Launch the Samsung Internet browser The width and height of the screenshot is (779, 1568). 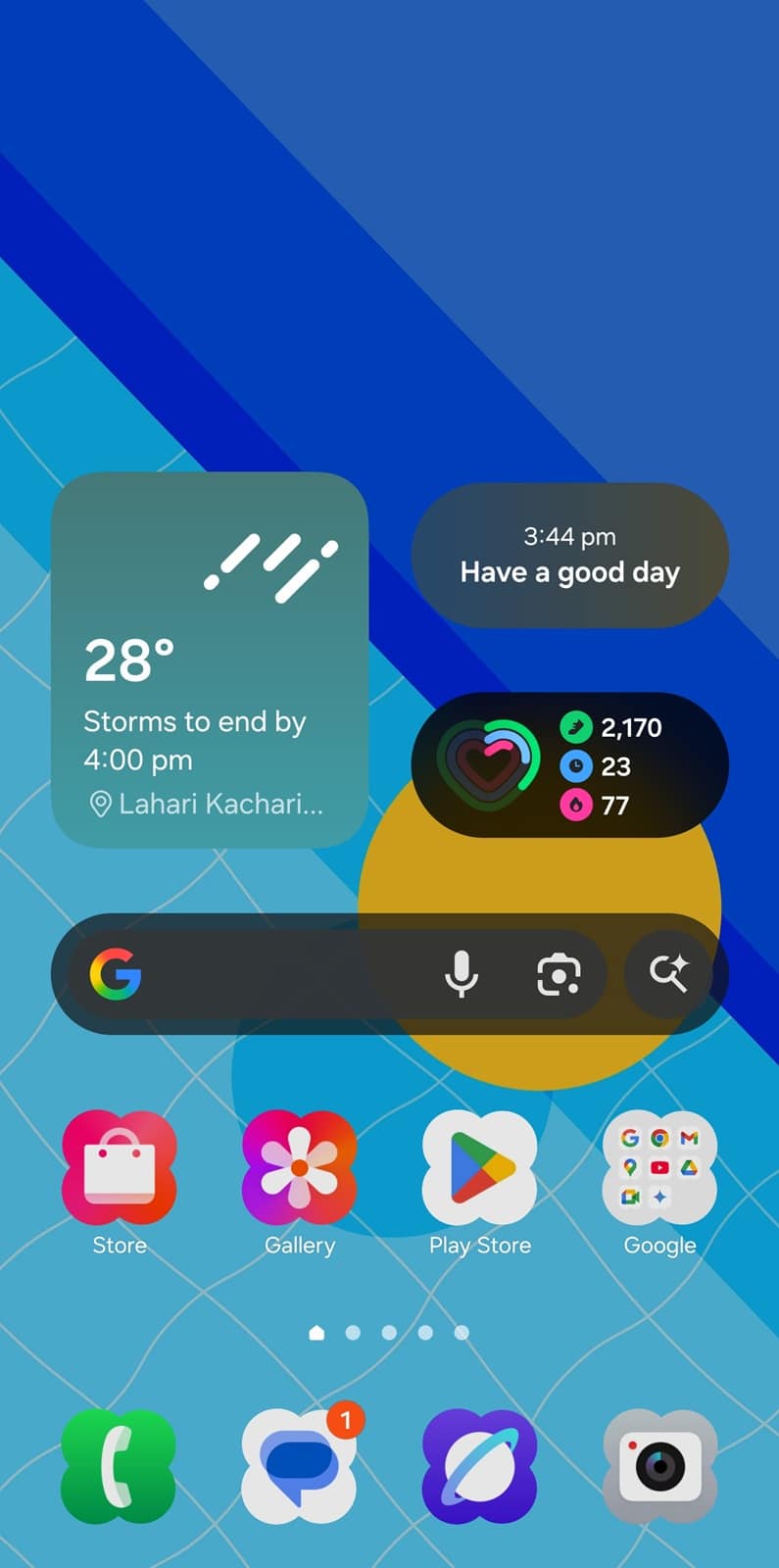point(480,1466)
